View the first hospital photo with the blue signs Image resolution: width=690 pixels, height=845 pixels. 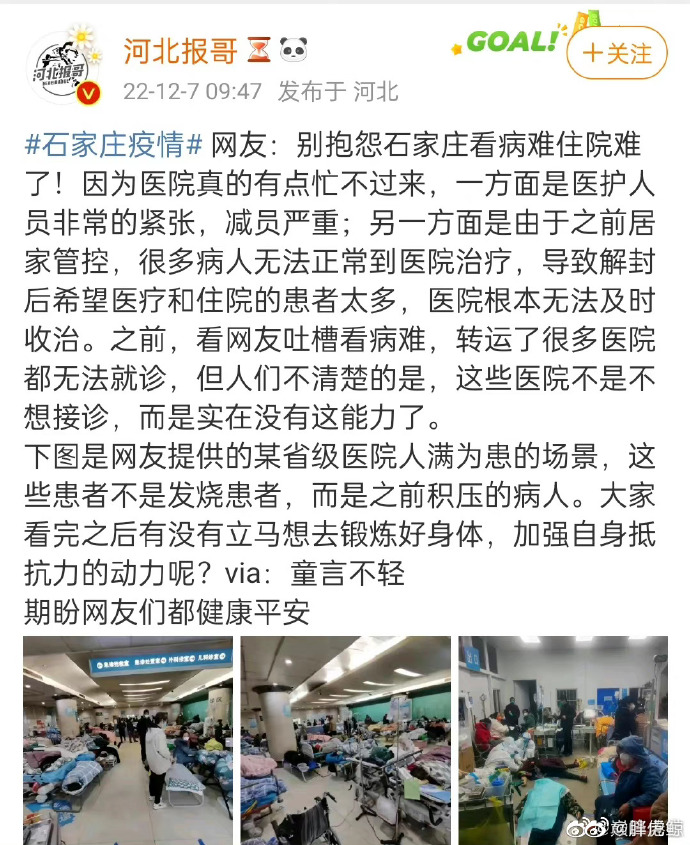pyautogui.click(x=127, y=738)
